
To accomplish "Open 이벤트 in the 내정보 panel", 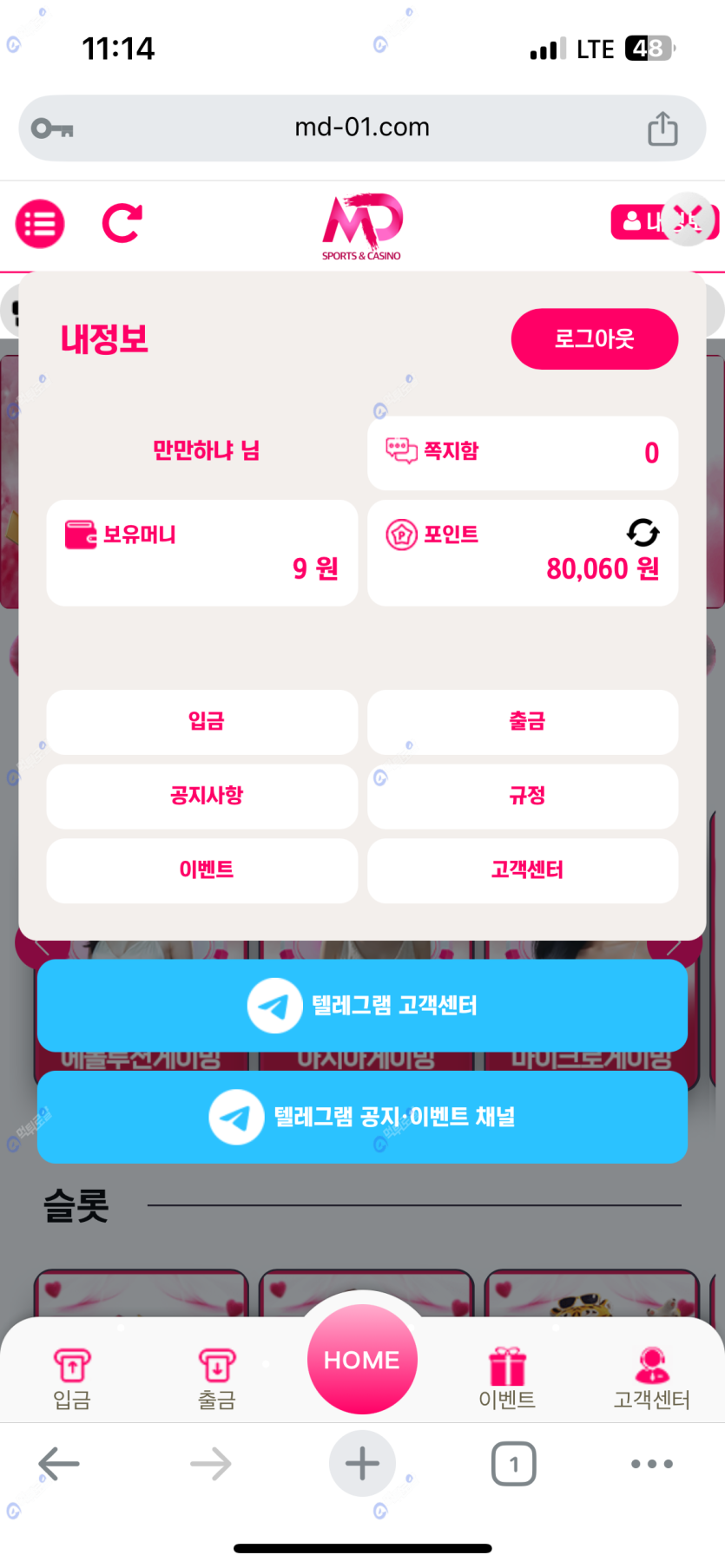I will [x=202, y=870].
